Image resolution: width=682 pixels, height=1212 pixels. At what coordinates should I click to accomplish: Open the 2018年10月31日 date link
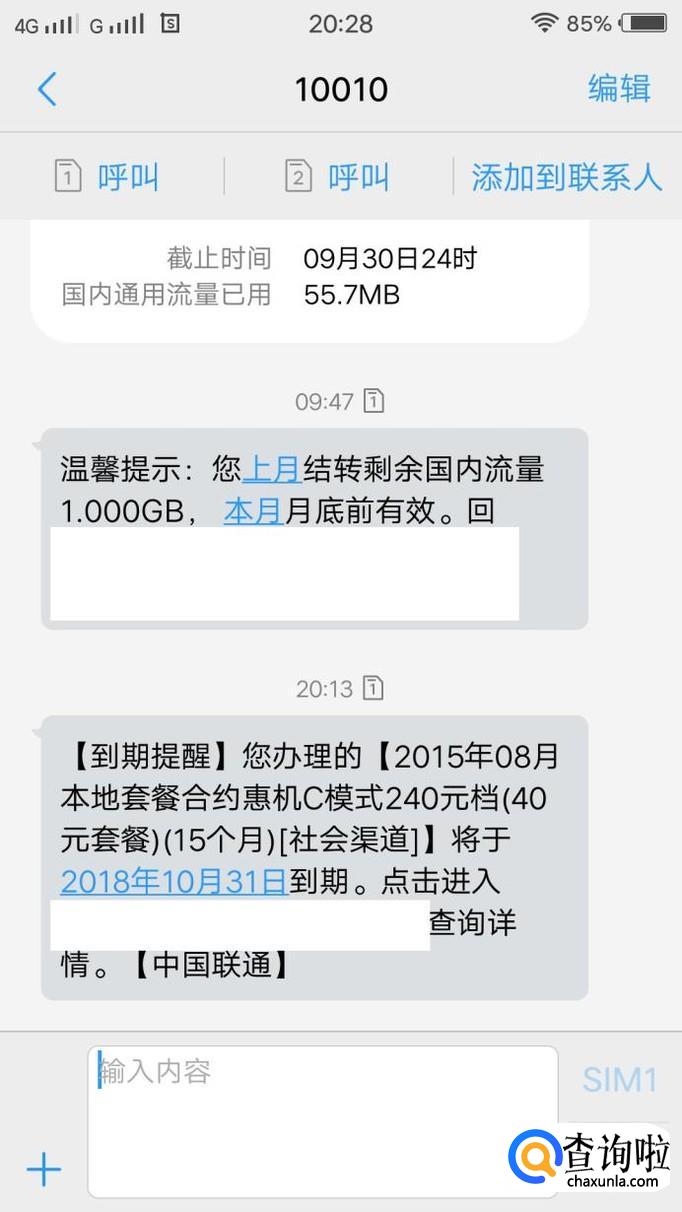point(174,880)
